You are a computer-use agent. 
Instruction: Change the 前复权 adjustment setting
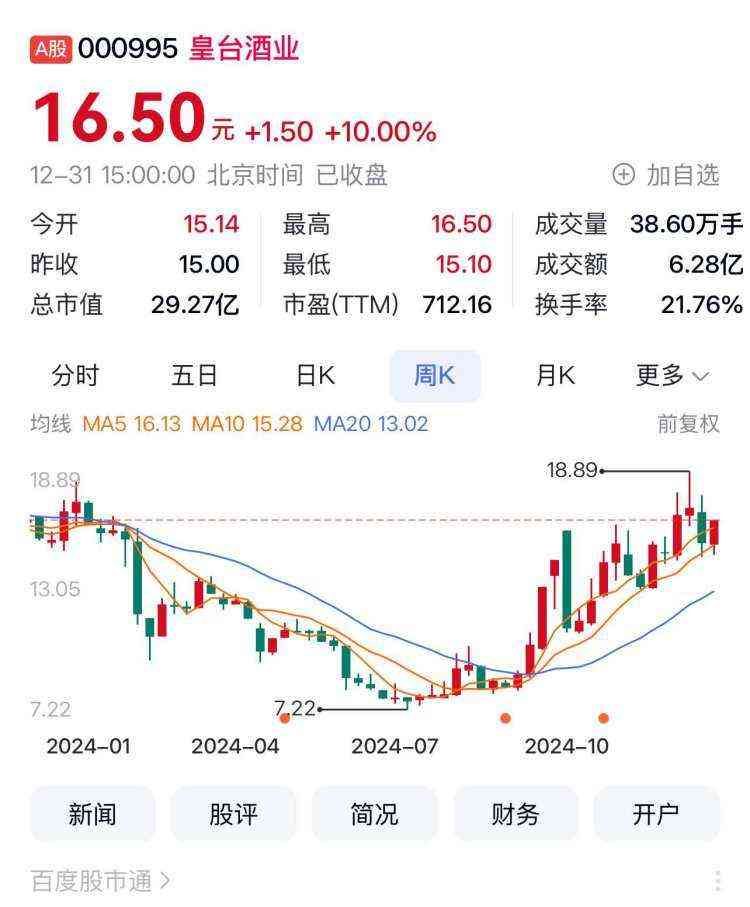[688, 424]
